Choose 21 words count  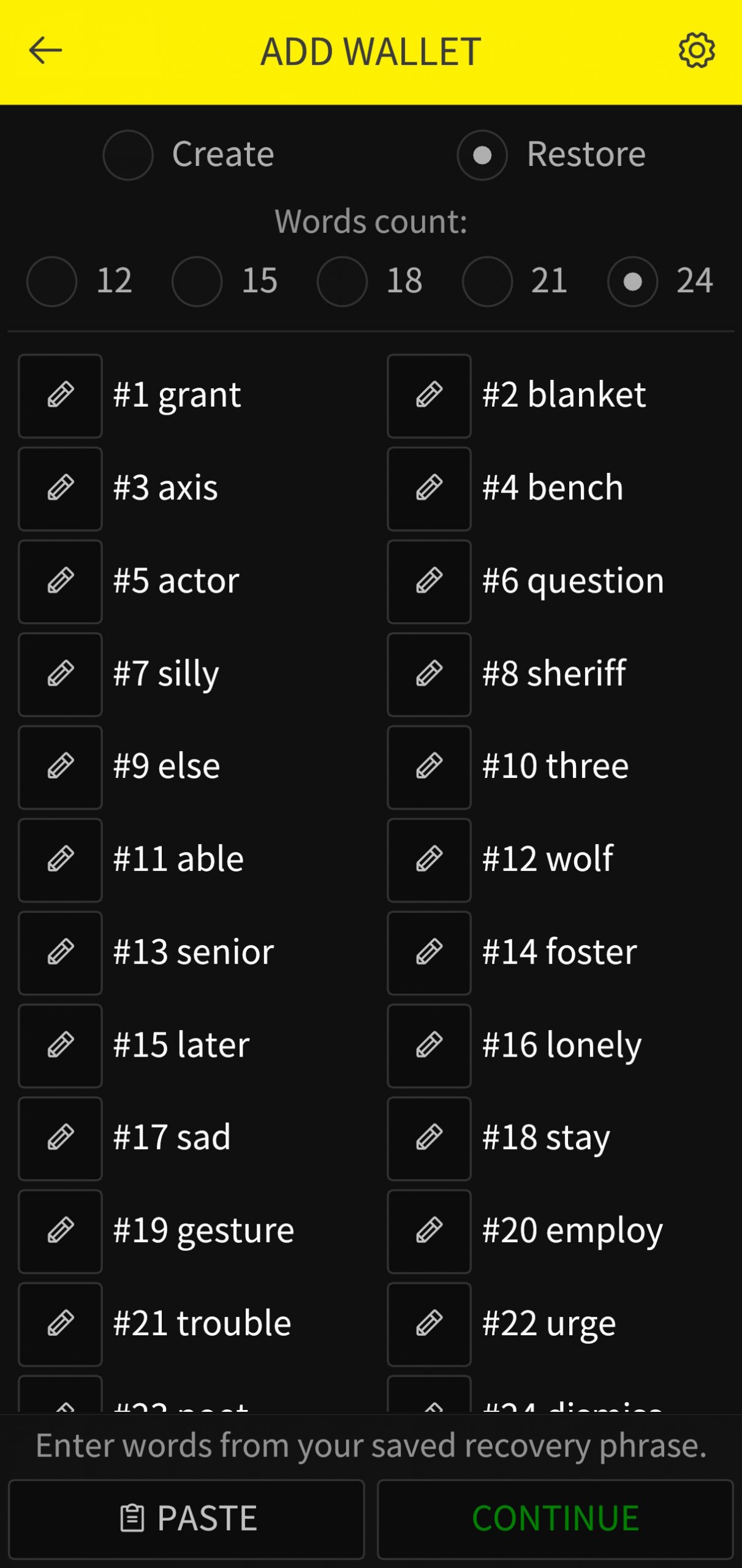[x=487, y=281]
